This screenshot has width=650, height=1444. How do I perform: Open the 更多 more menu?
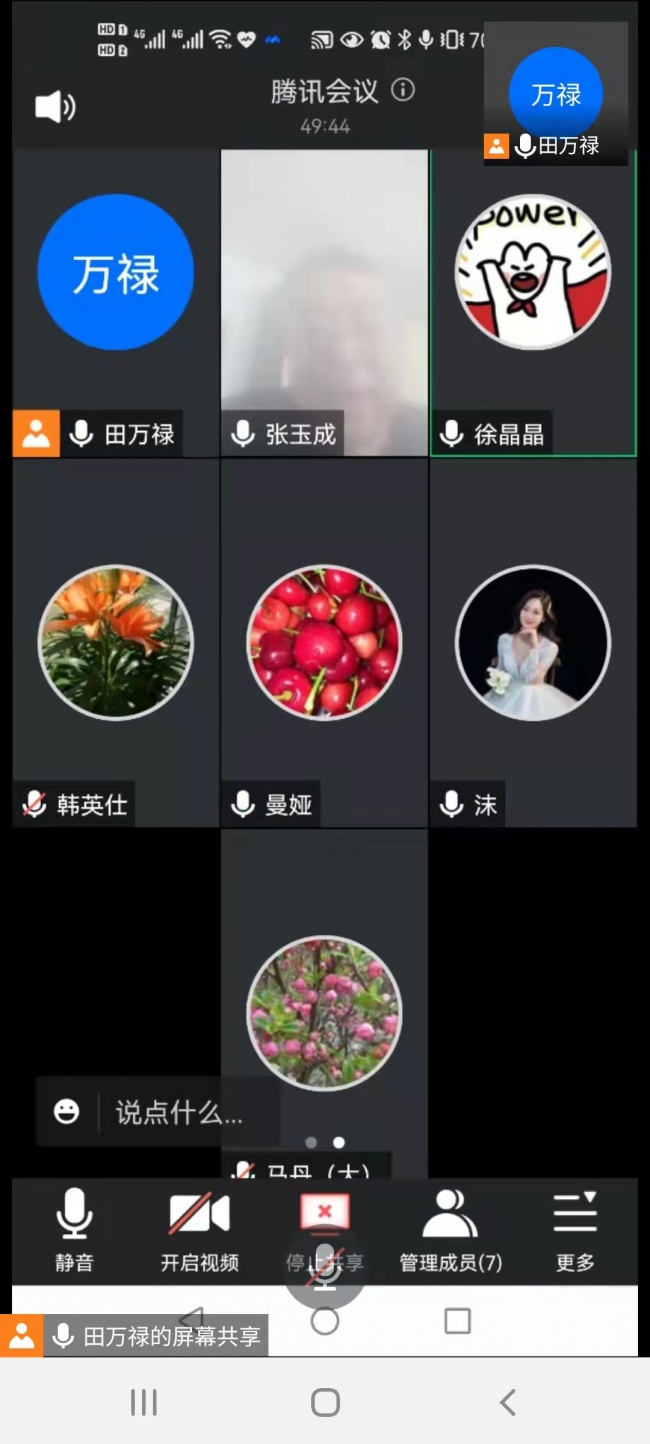[575, 1230]
